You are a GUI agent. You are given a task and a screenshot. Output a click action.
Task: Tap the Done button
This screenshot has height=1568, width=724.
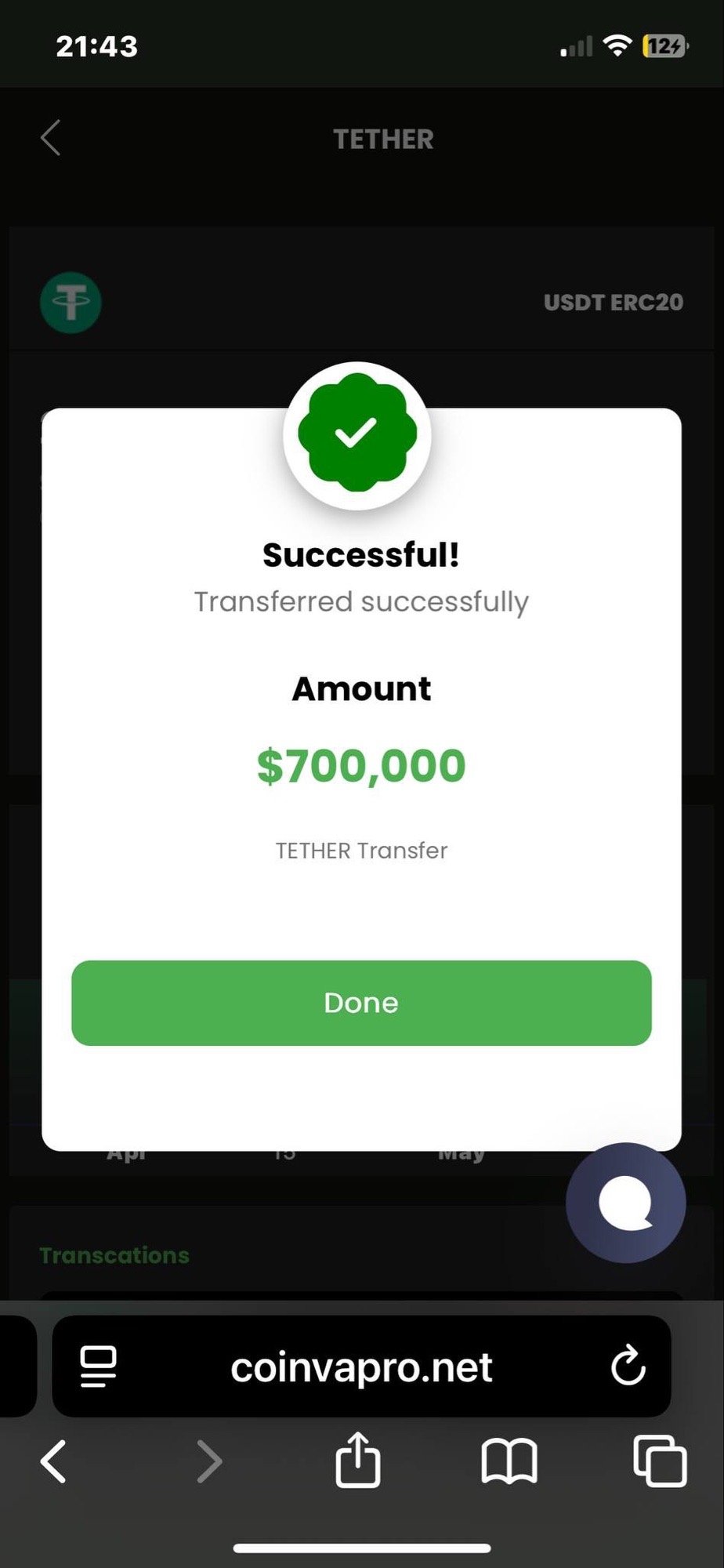361,1003
